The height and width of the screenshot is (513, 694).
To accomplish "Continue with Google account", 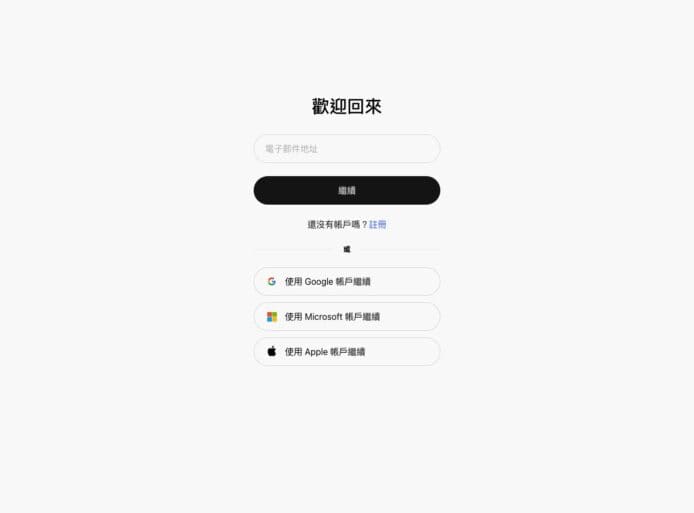I will [x=346, y=282].
